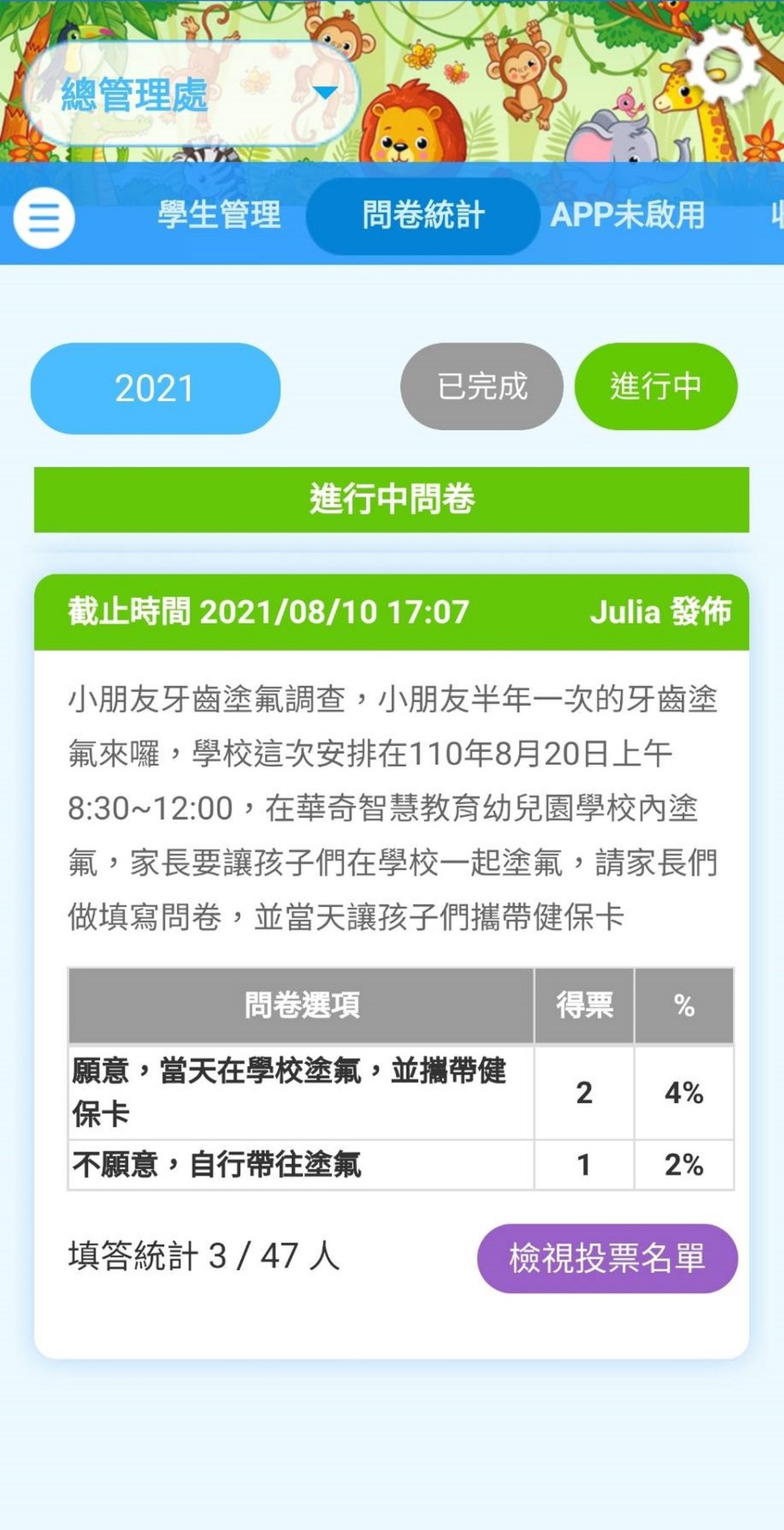Show 進行中 surveys
This screenshot has height=1530, width=784.
click(x=656, y=387)
